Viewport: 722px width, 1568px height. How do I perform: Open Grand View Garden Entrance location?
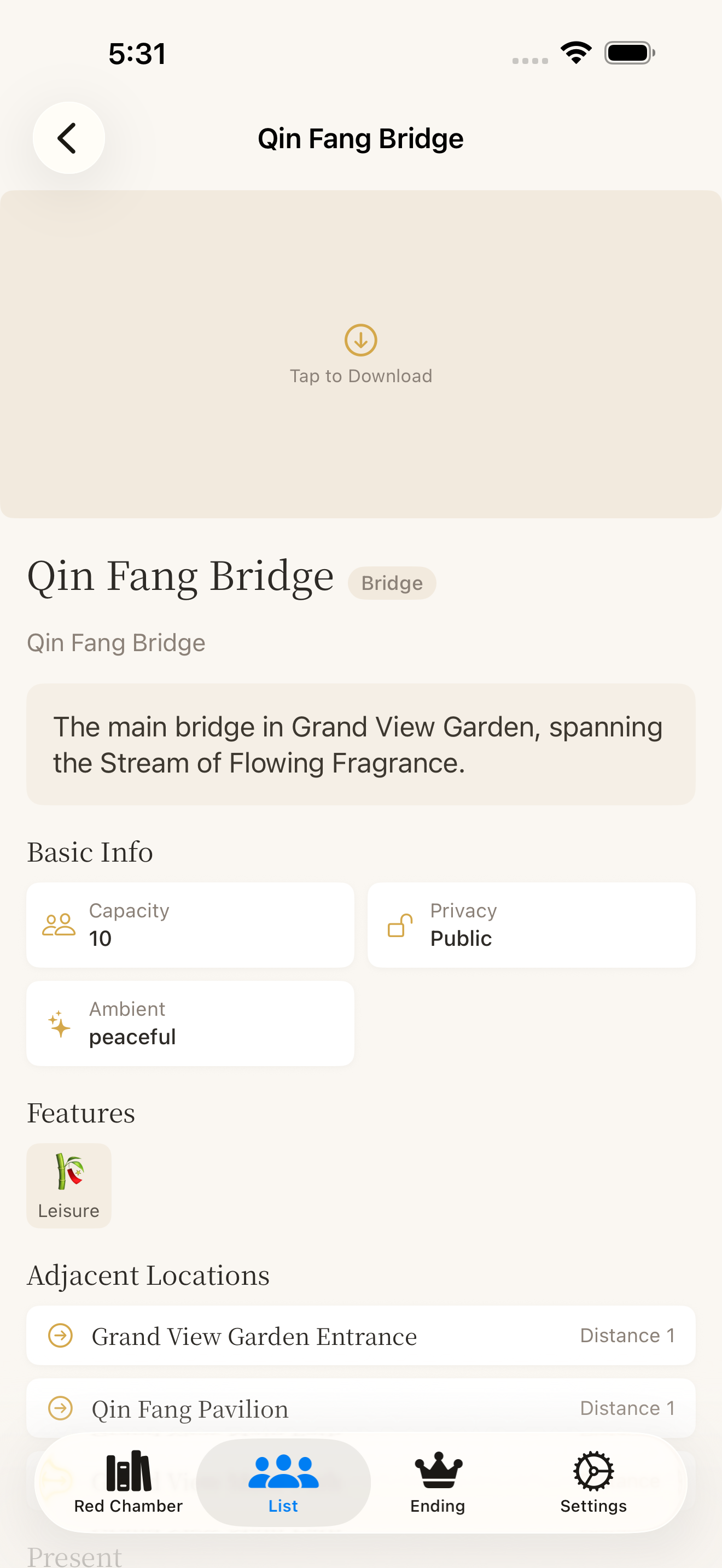click(x=254, y=1336)
